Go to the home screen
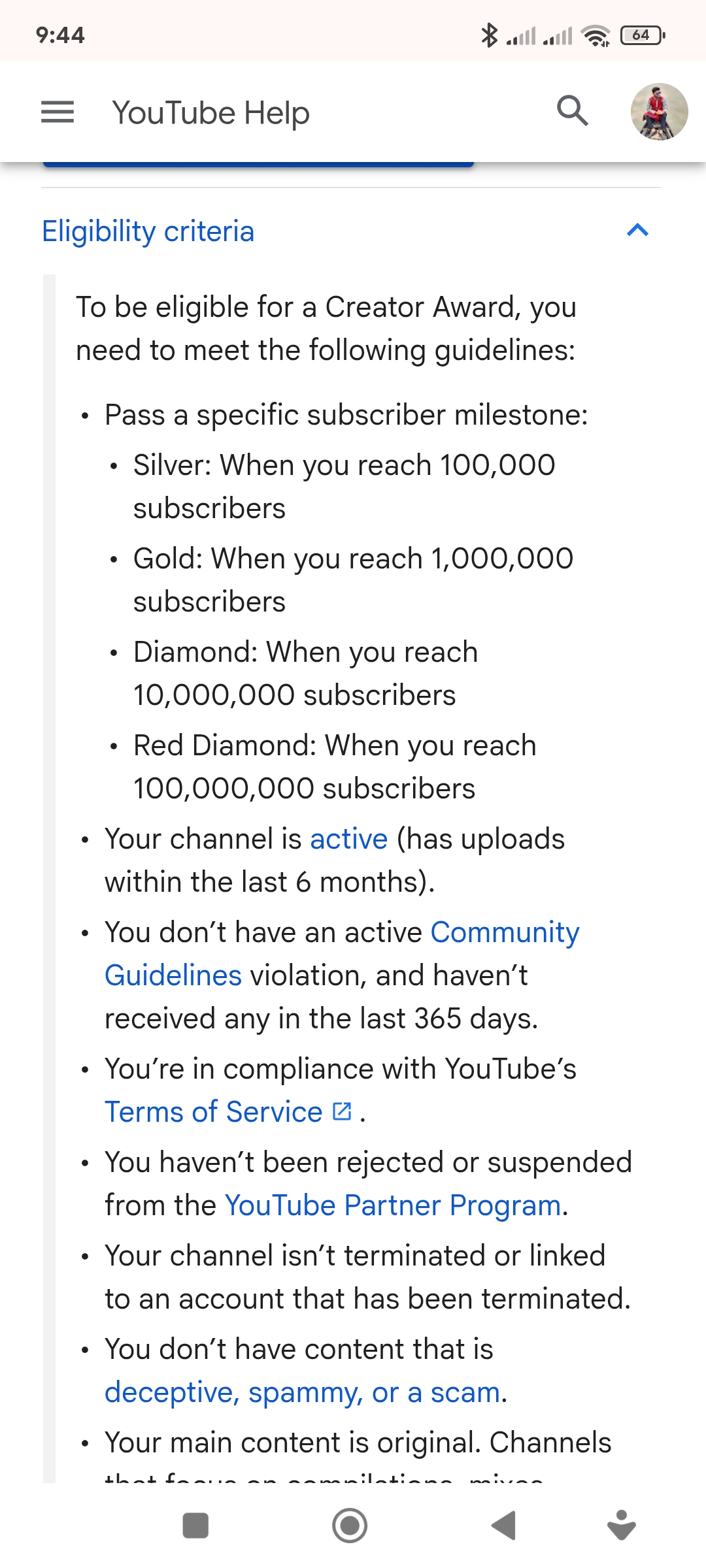The width and height of the screenshot is (706, 1568). 350,1526
